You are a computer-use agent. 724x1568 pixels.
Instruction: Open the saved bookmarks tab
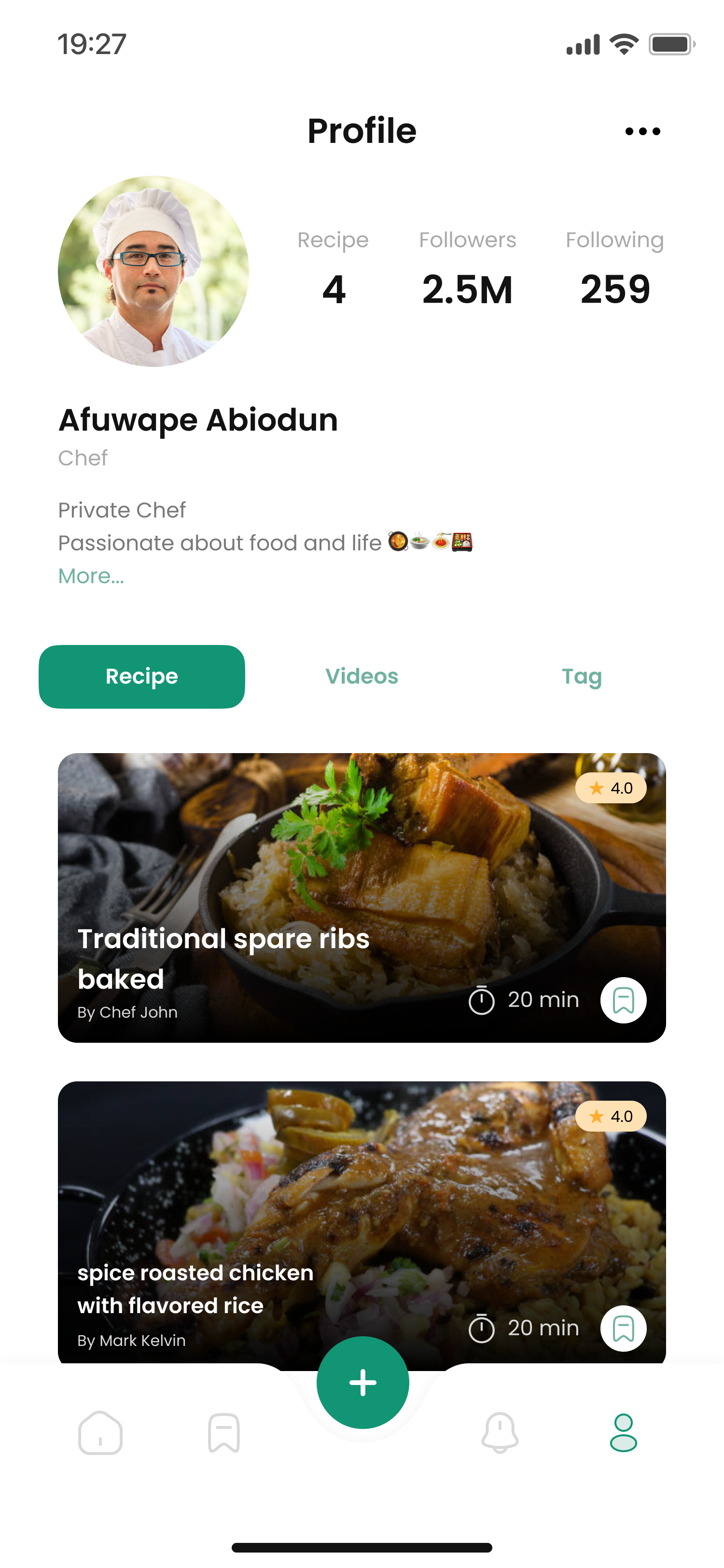224,1433
